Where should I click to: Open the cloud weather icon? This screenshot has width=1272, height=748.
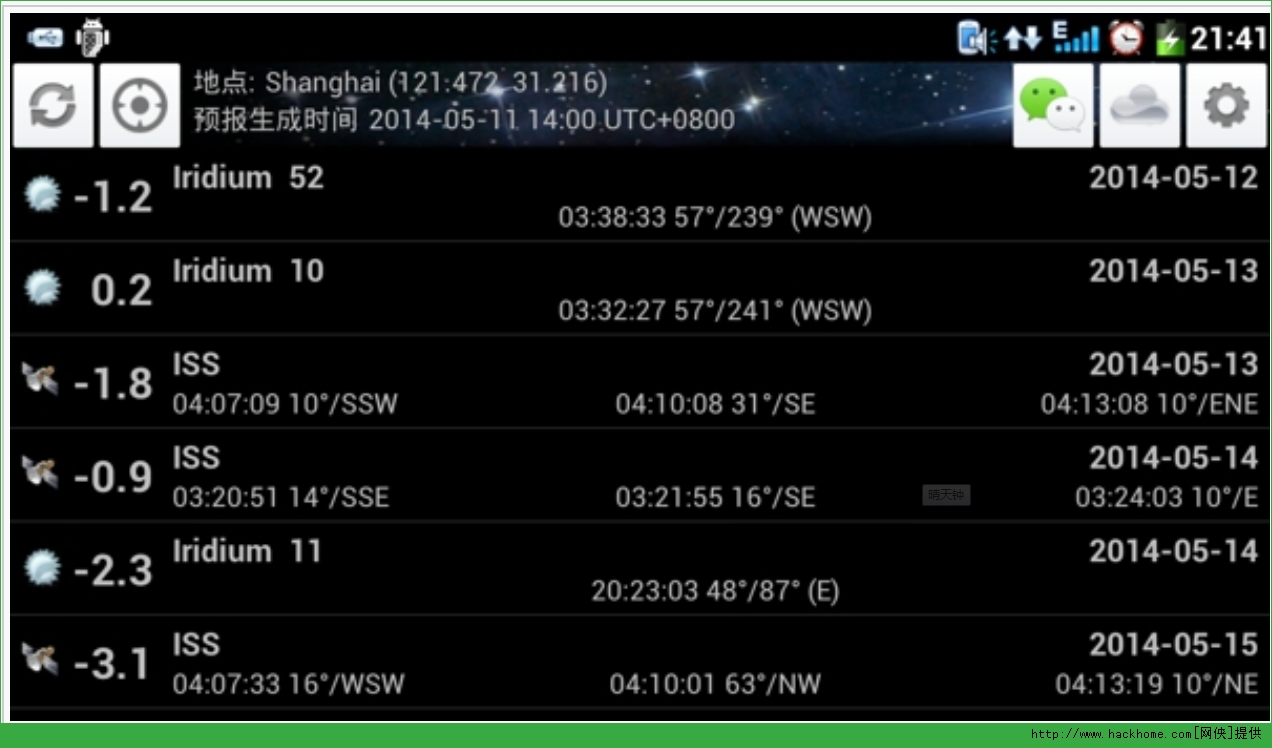(1140, 106)
